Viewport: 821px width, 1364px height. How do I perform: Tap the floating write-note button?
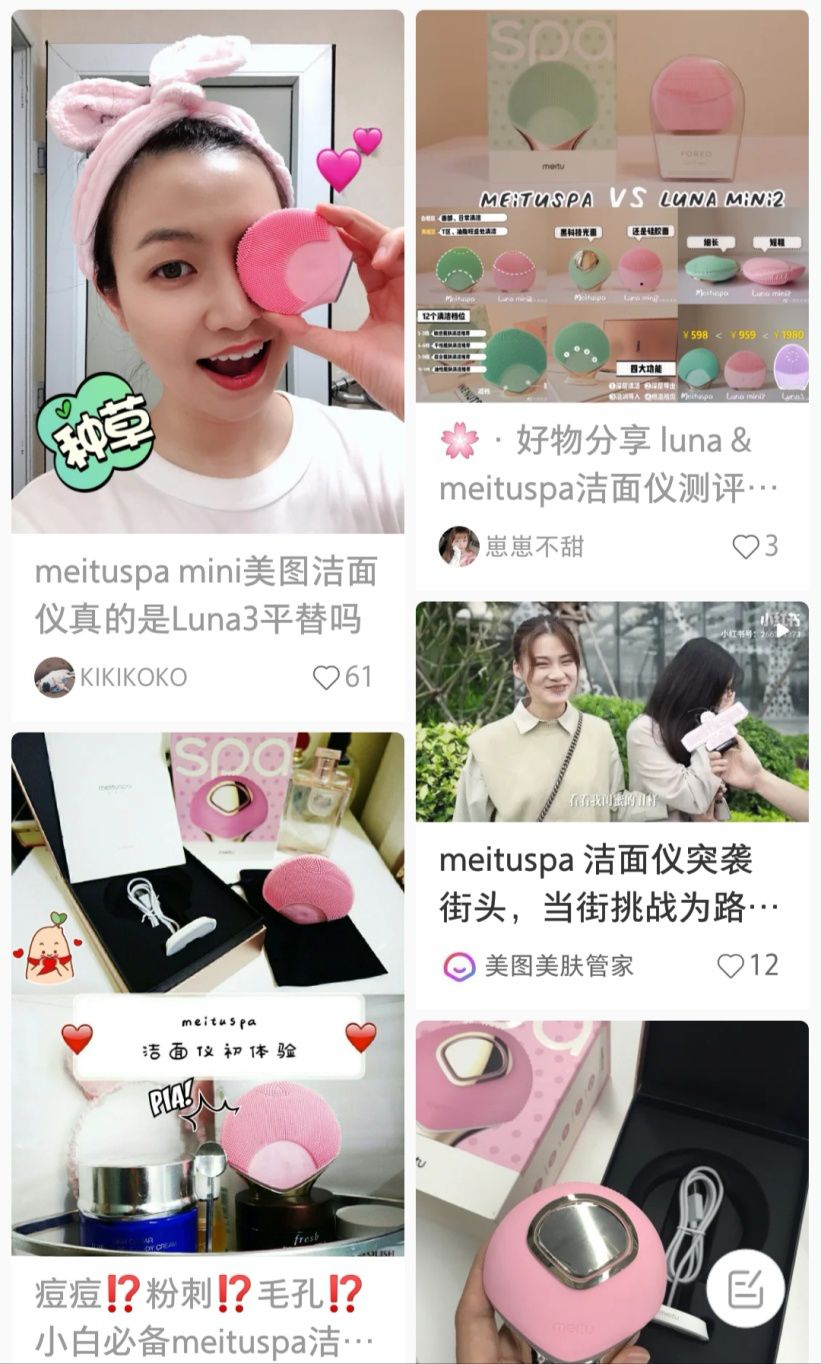click(x=745, y=1289)
